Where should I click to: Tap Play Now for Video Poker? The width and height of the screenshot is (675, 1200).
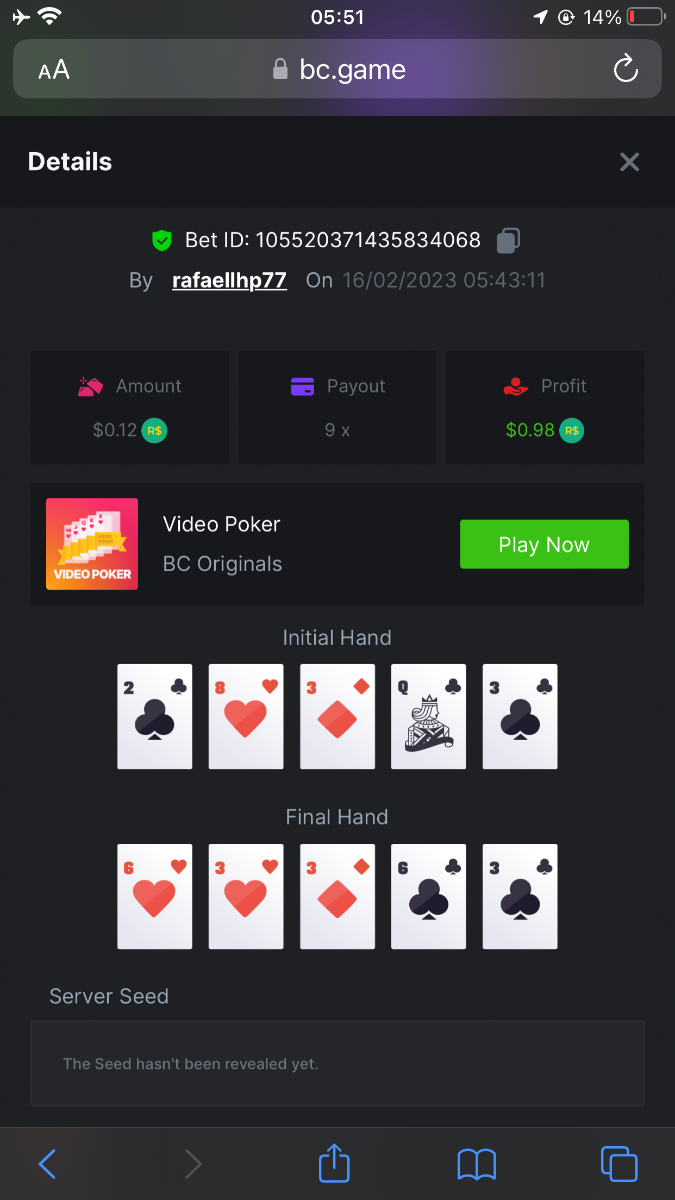point(544,544)
